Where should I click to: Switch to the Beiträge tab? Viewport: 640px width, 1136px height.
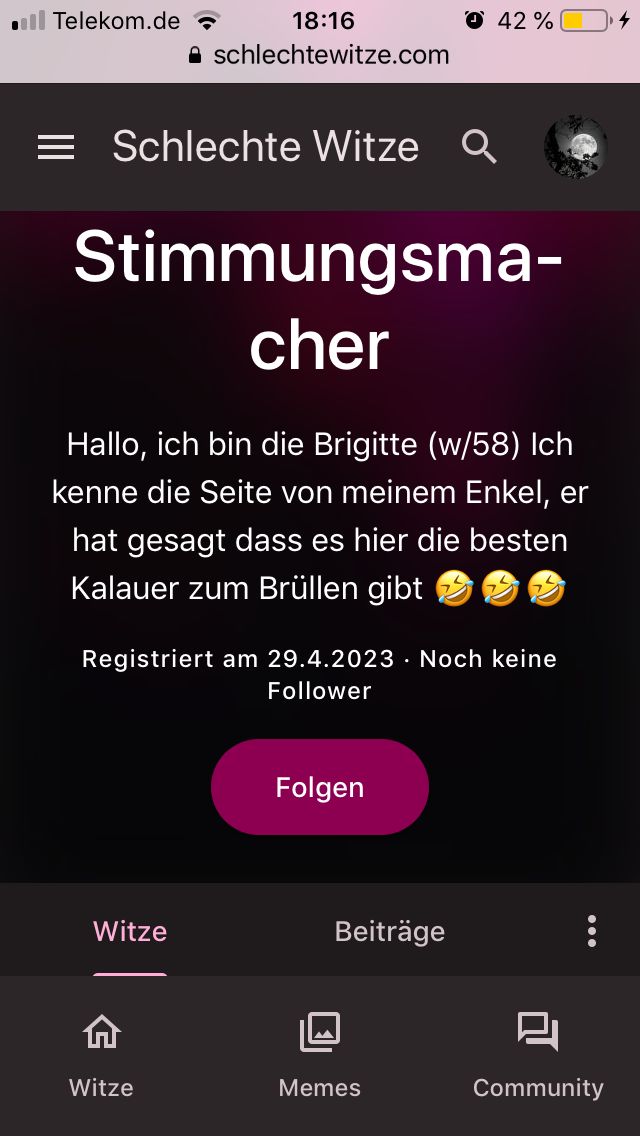tap(390, 931)
